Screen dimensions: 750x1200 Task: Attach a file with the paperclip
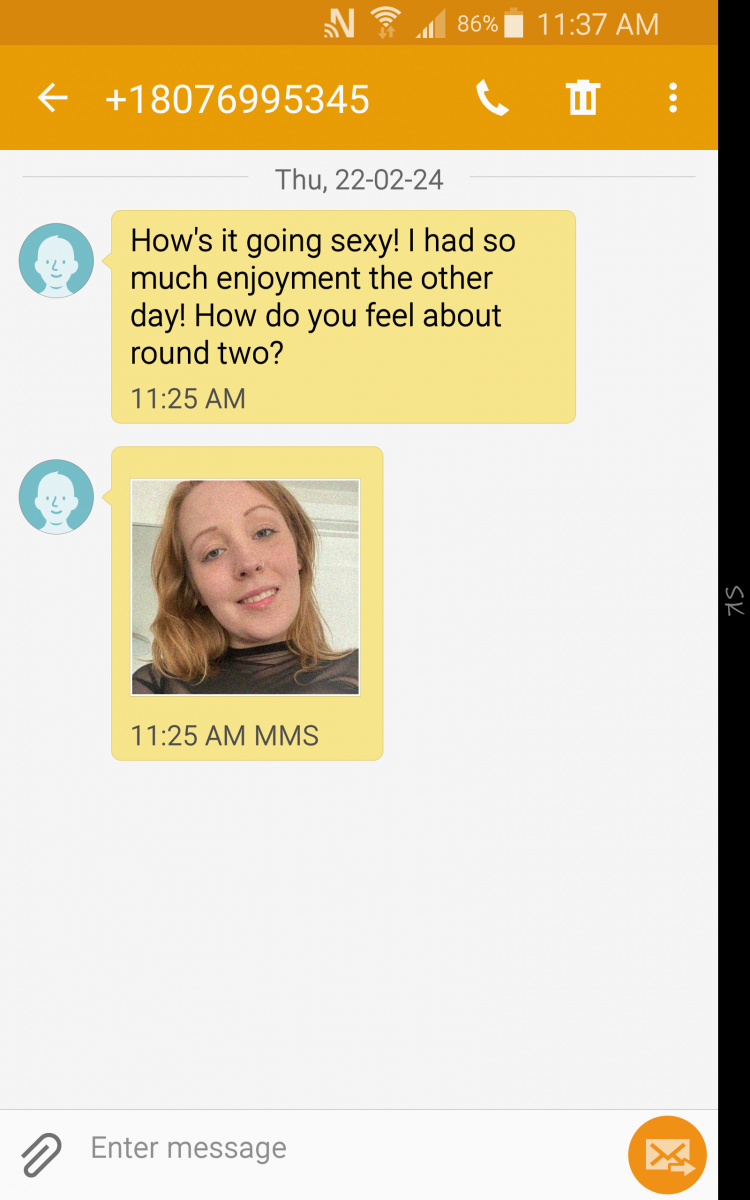[x=41, y=1155]
